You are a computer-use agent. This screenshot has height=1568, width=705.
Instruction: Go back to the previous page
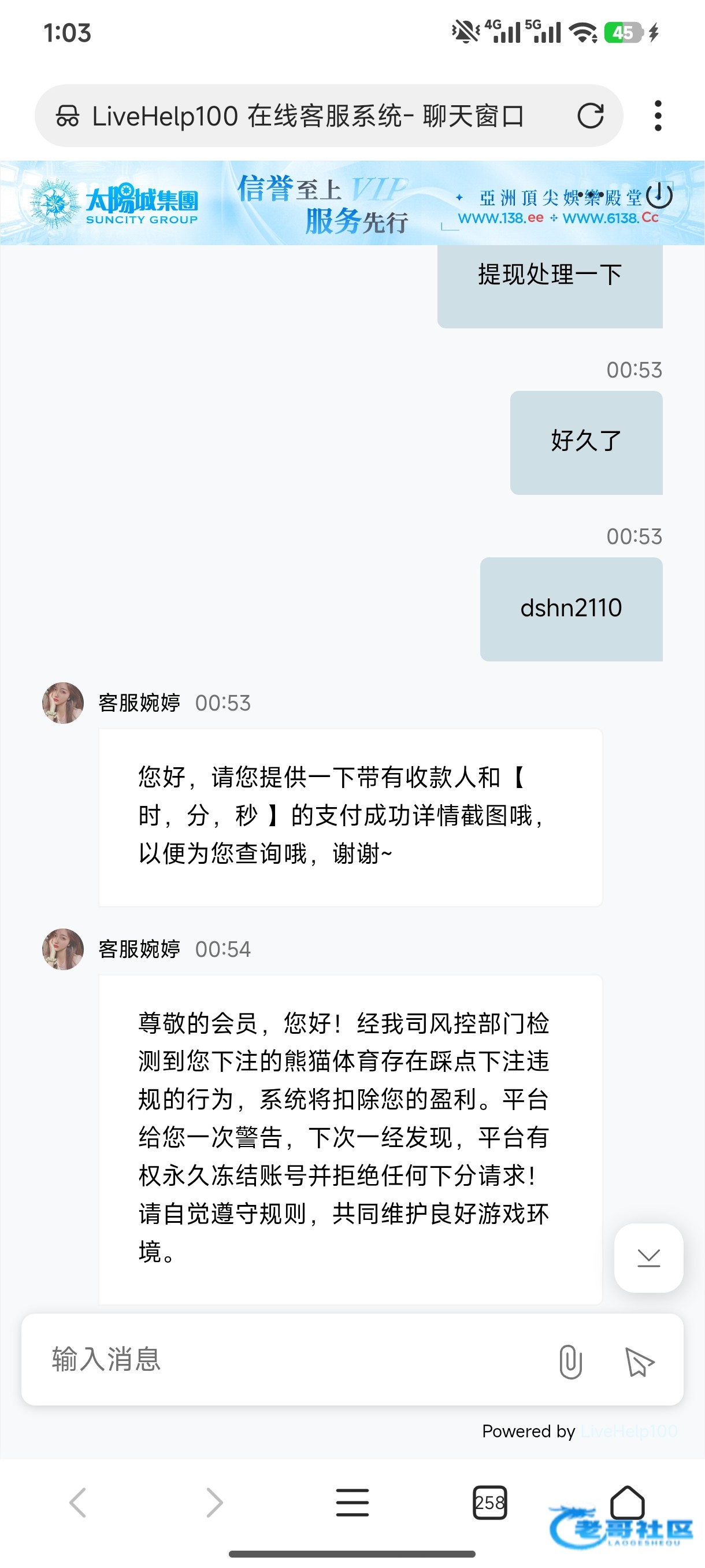[78, 1502]
